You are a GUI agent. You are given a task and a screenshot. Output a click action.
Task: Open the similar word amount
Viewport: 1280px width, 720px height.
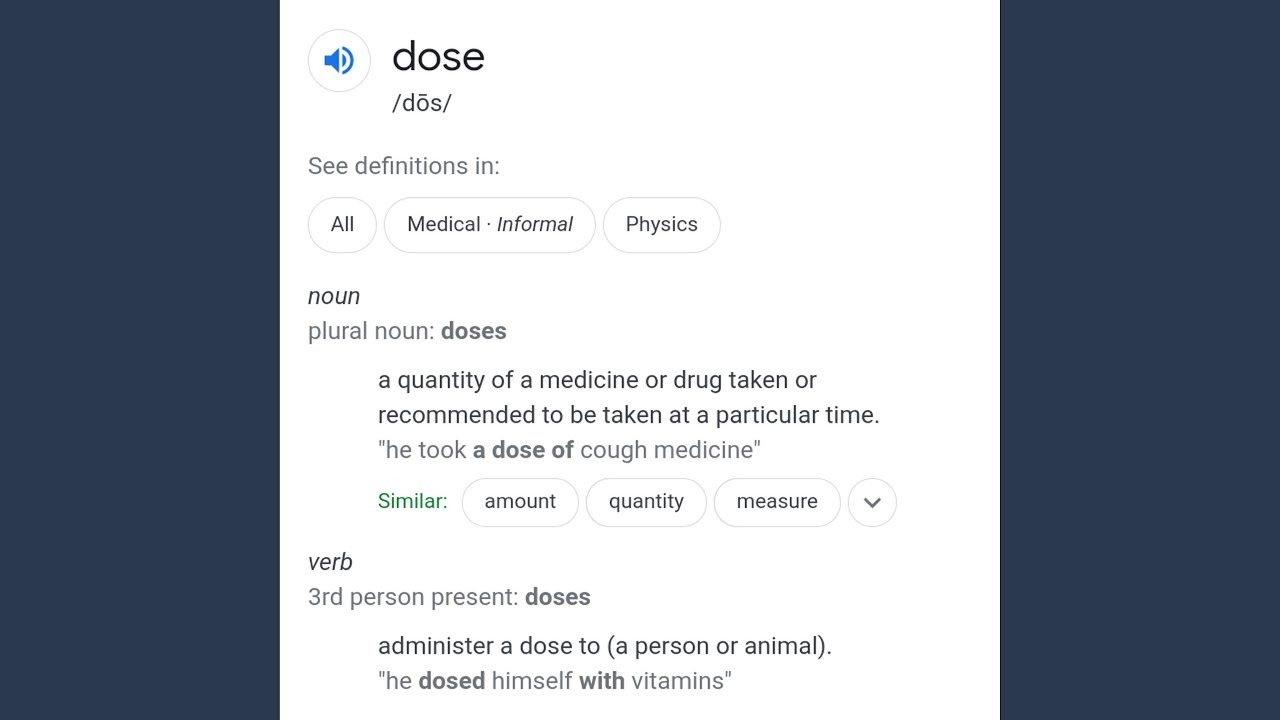click(520, 502)
